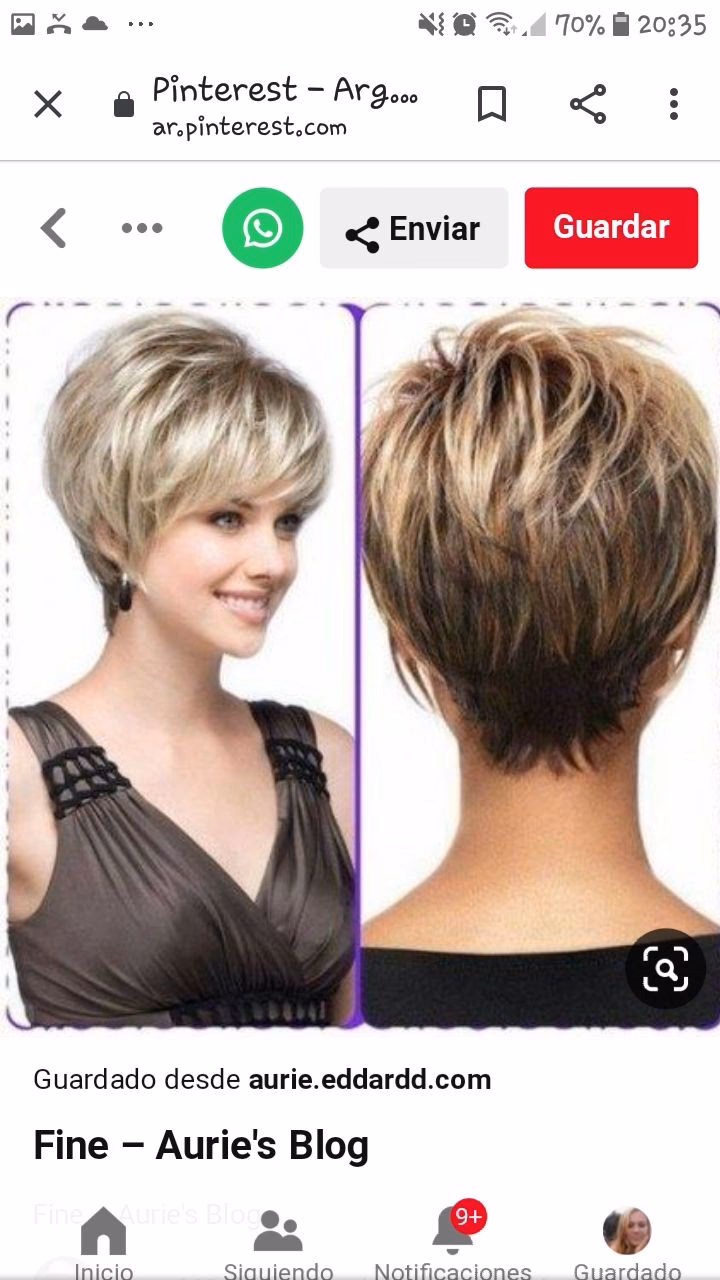Visit the source link aurie.eddardd.com
The width and height of the screenshot is (720, 1280).
(370, 1080)
